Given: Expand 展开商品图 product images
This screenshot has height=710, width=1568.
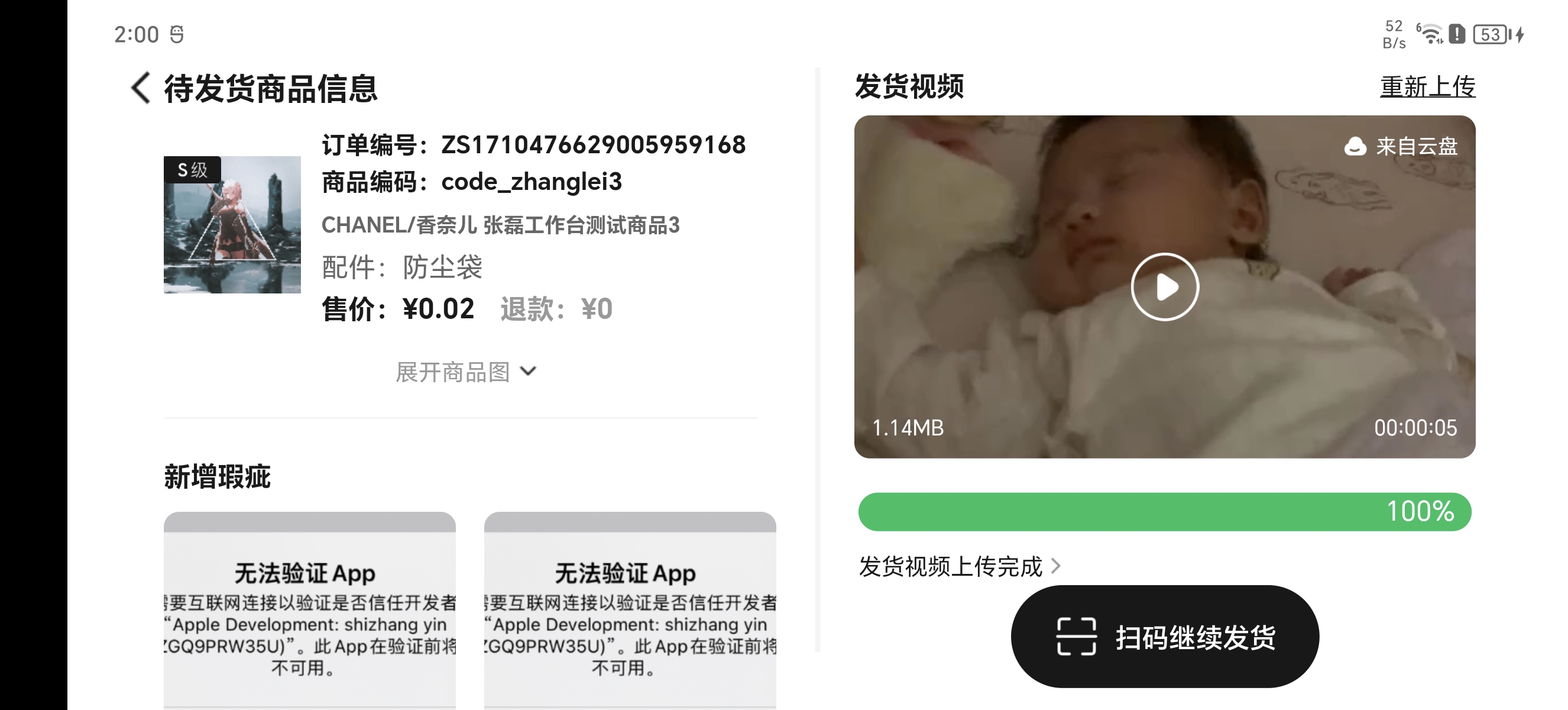Looking at the screenshot, I should [466, 372].
